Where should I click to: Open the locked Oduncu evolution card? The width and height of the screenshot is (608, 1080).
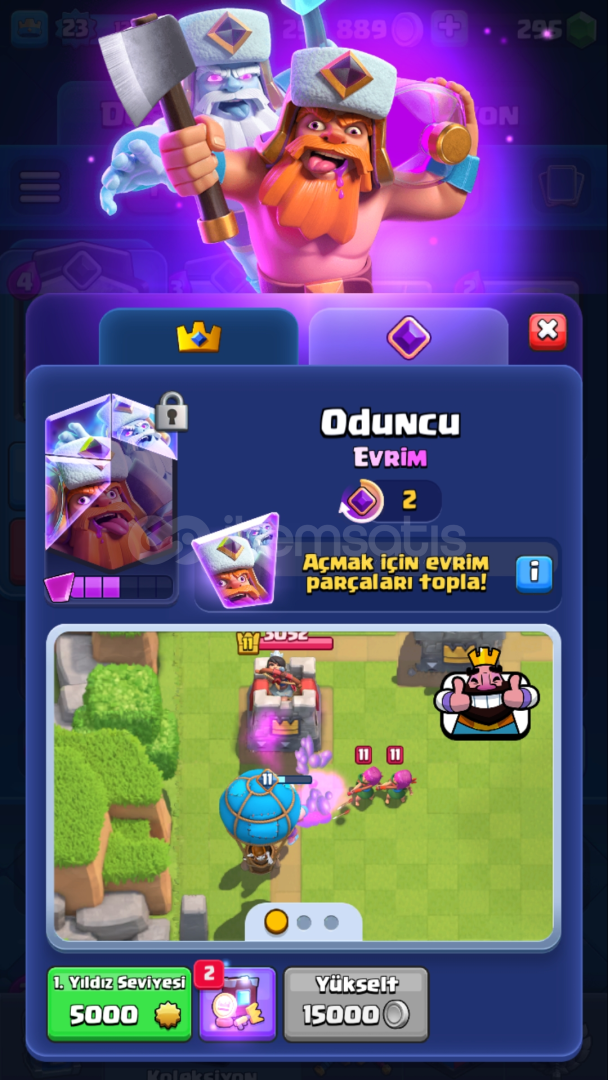click(111, 497)
